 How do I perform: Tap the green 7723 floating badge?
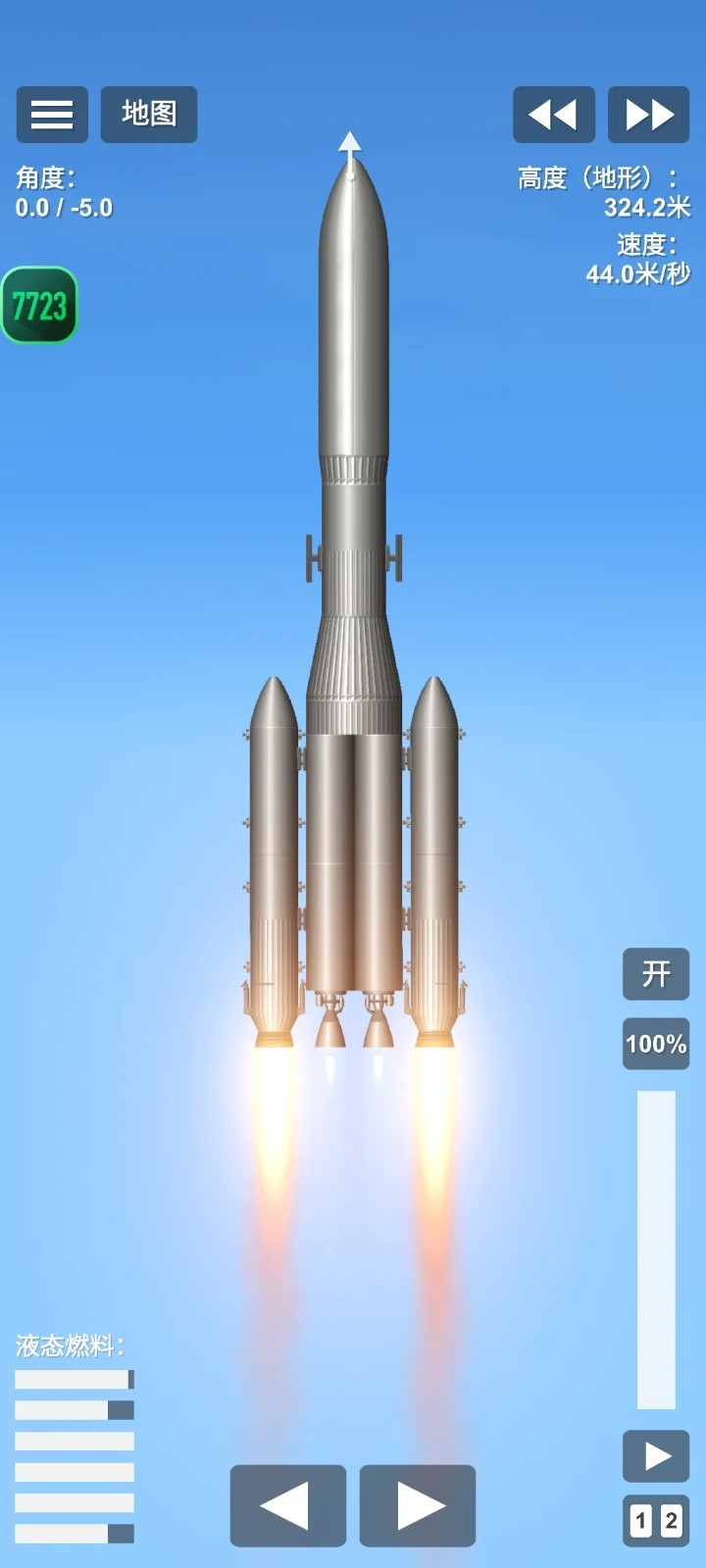pos(39,306)
